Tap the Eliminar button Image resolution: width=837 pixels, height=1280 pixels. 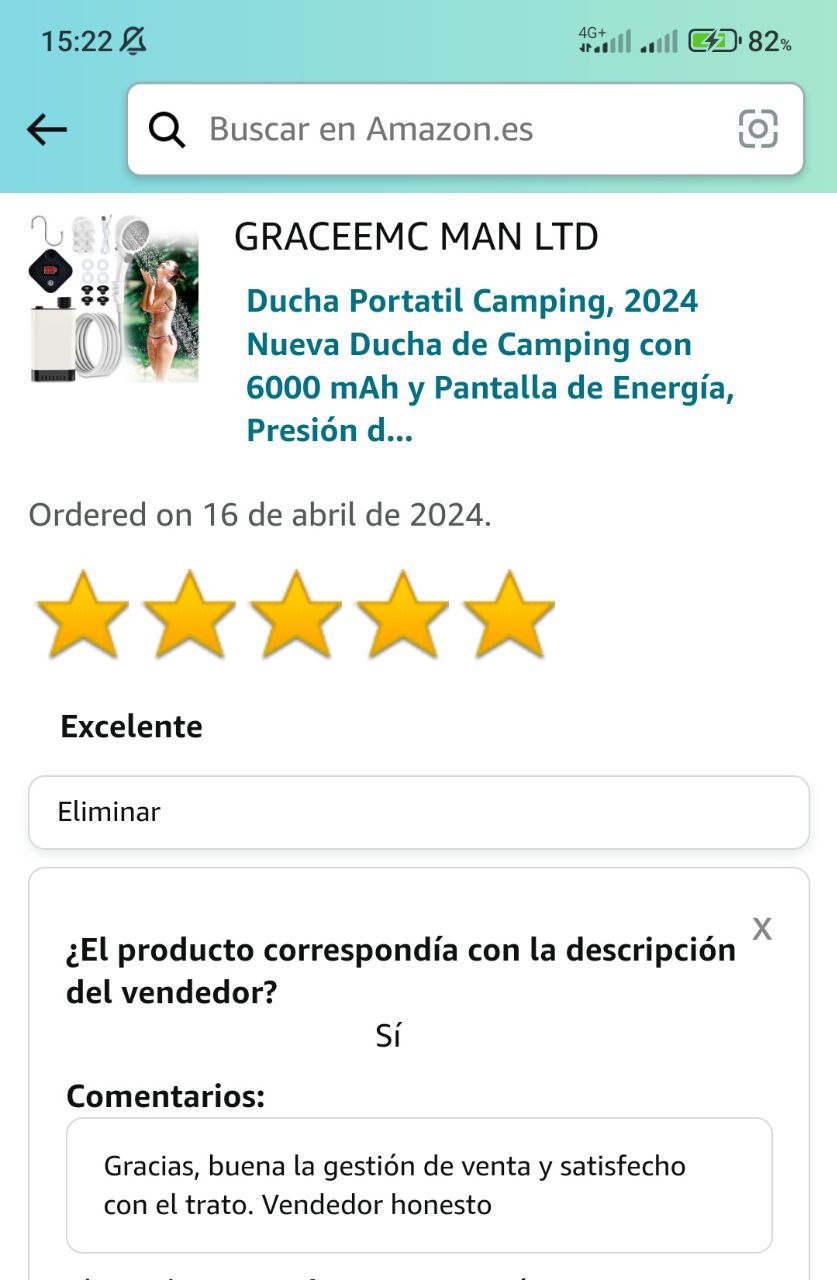pyautogui.click(x=418, y=812)
